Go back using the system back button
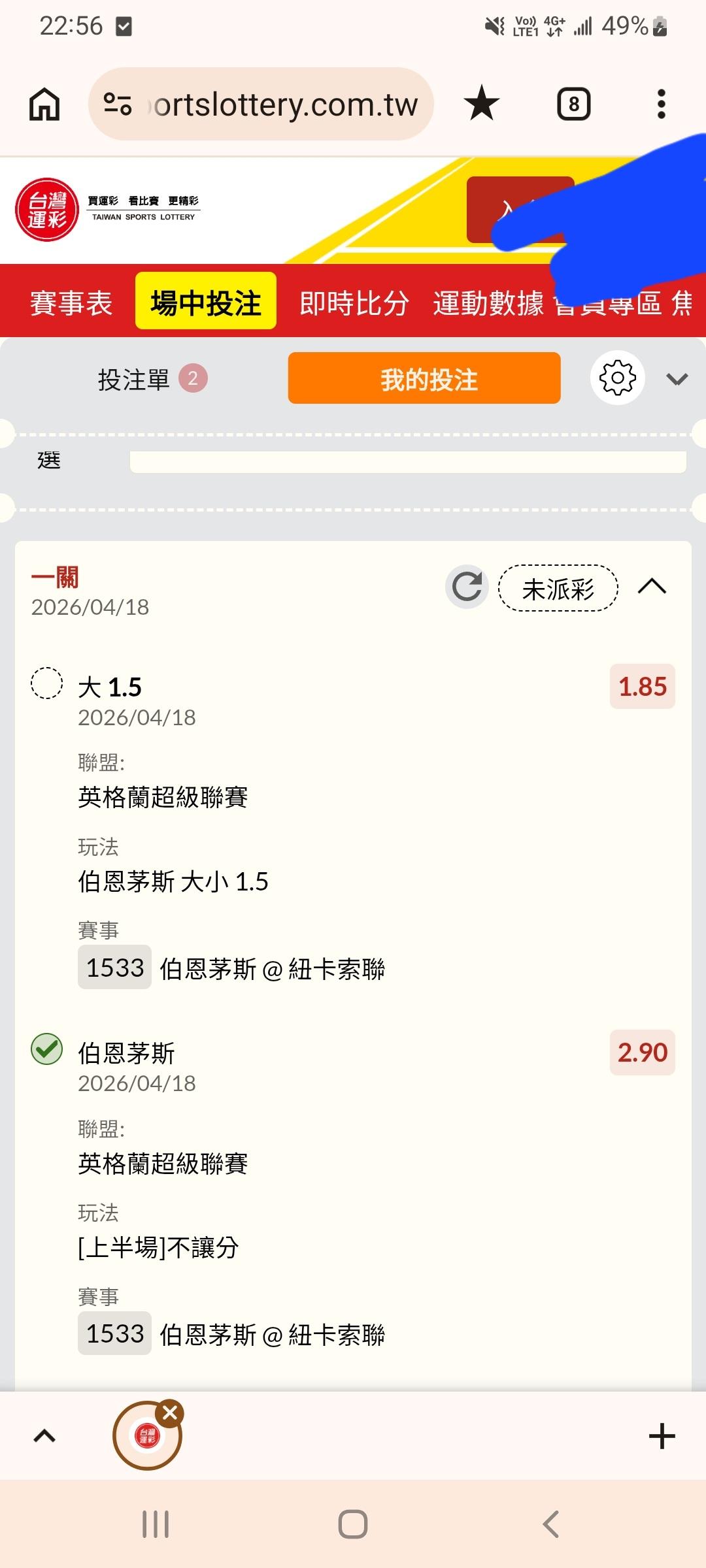This screenshot has width=706, height=1568. click(550, 1524)
